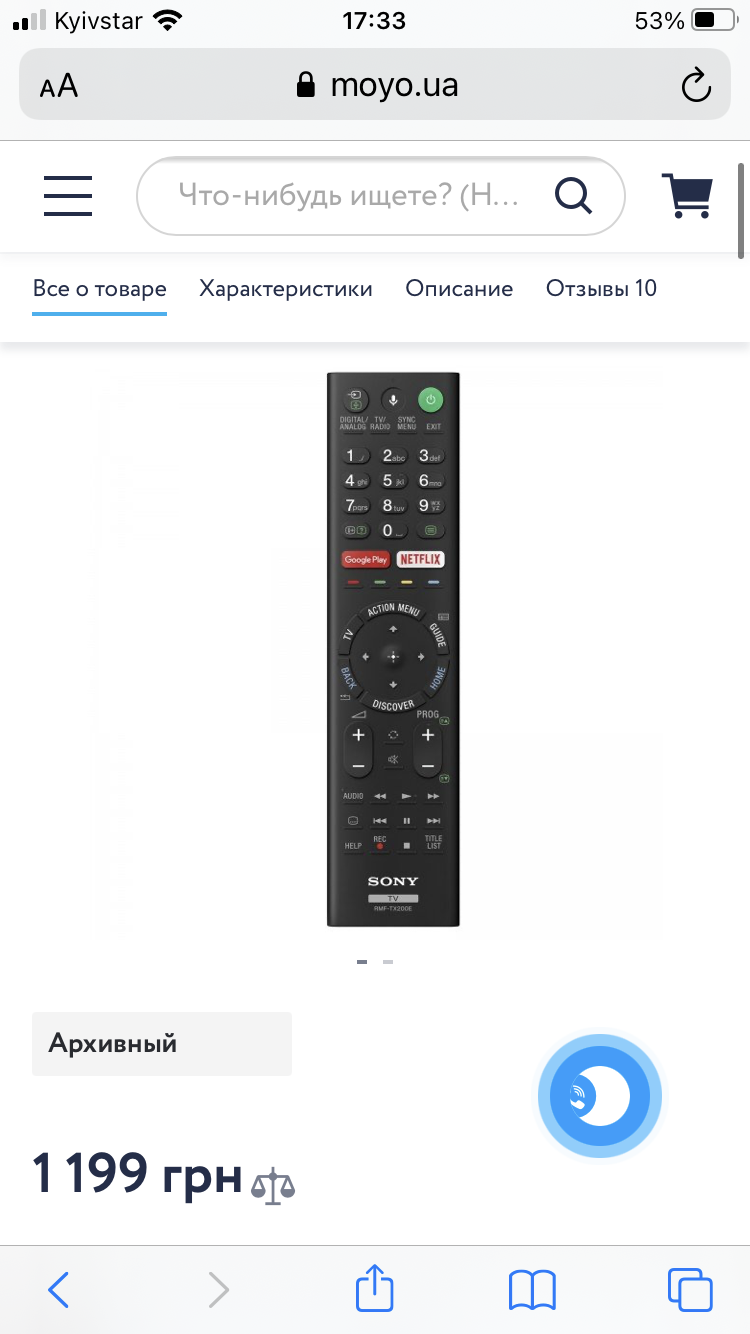
Task: Share this page from Safari toolbar
Action: (375, 1287)
